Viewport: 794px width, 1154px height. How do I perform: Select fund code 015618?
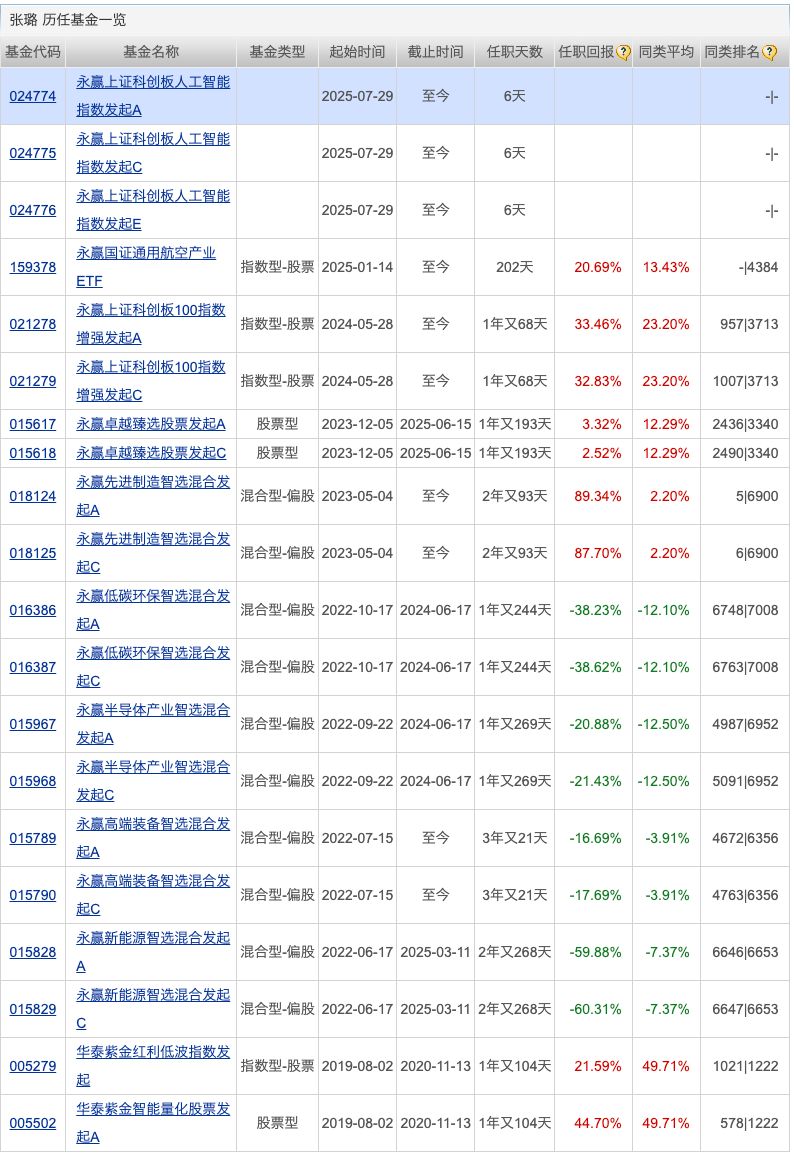click(x=32, y=453)
